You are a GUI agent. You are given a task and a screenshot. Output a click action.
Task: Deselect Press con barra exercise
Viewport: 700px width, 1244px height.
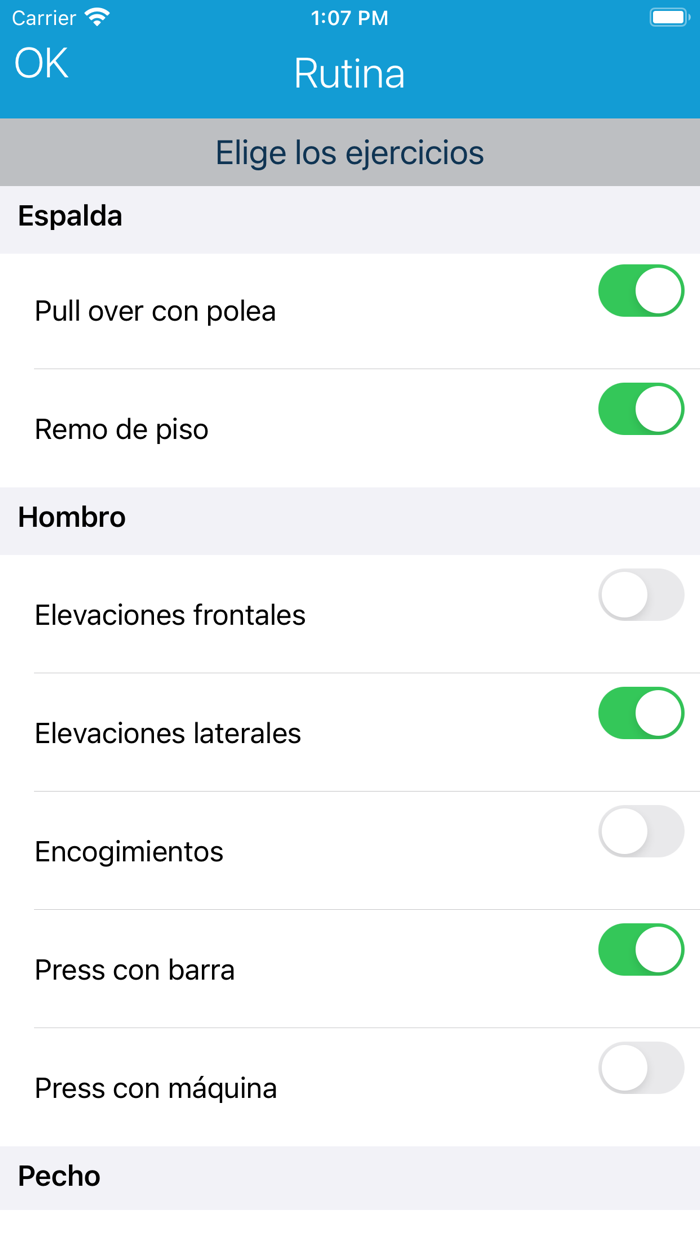pyautogui.click(x=641, y=949)
